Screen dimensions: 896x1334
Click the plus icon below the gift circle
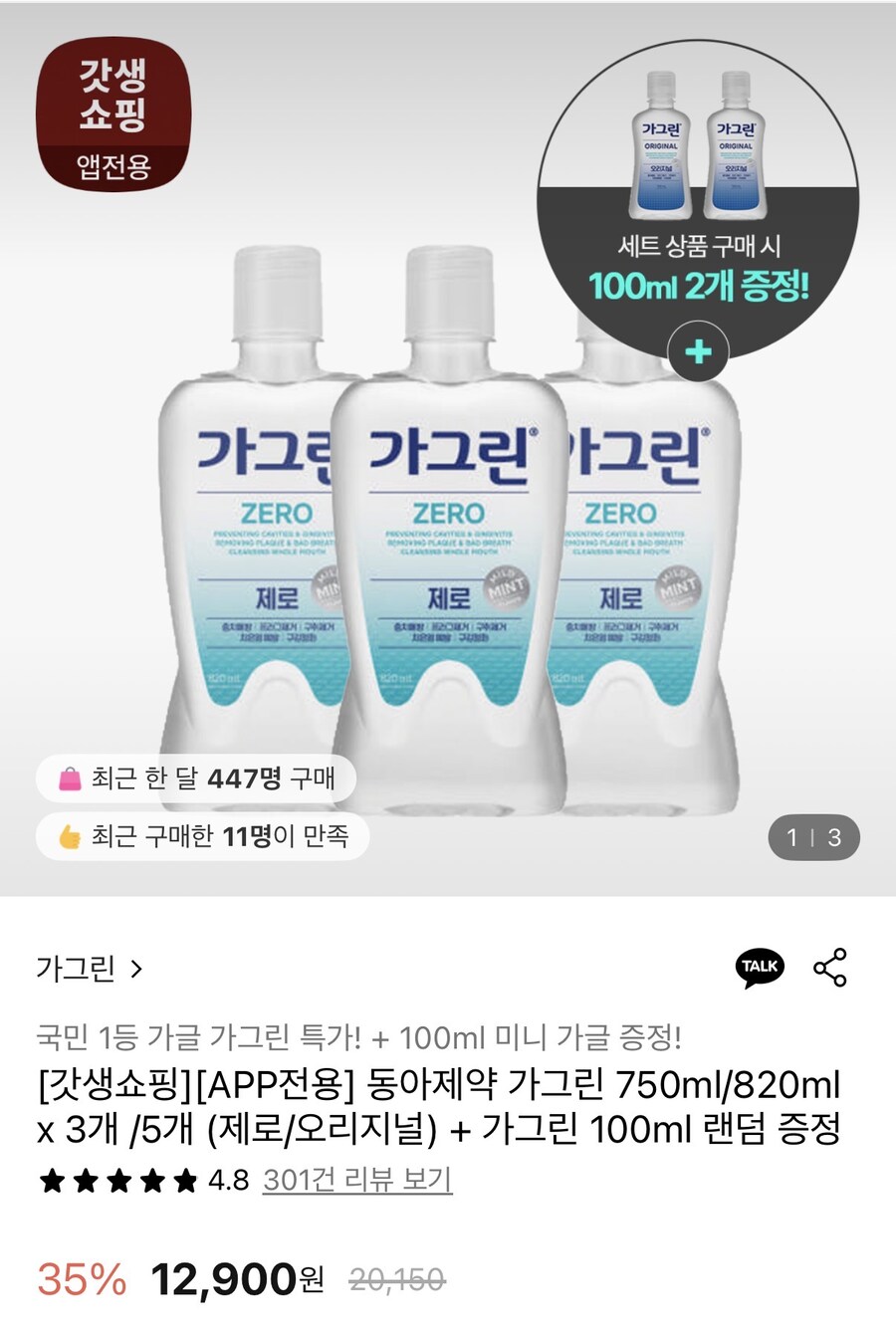(700, 349)
